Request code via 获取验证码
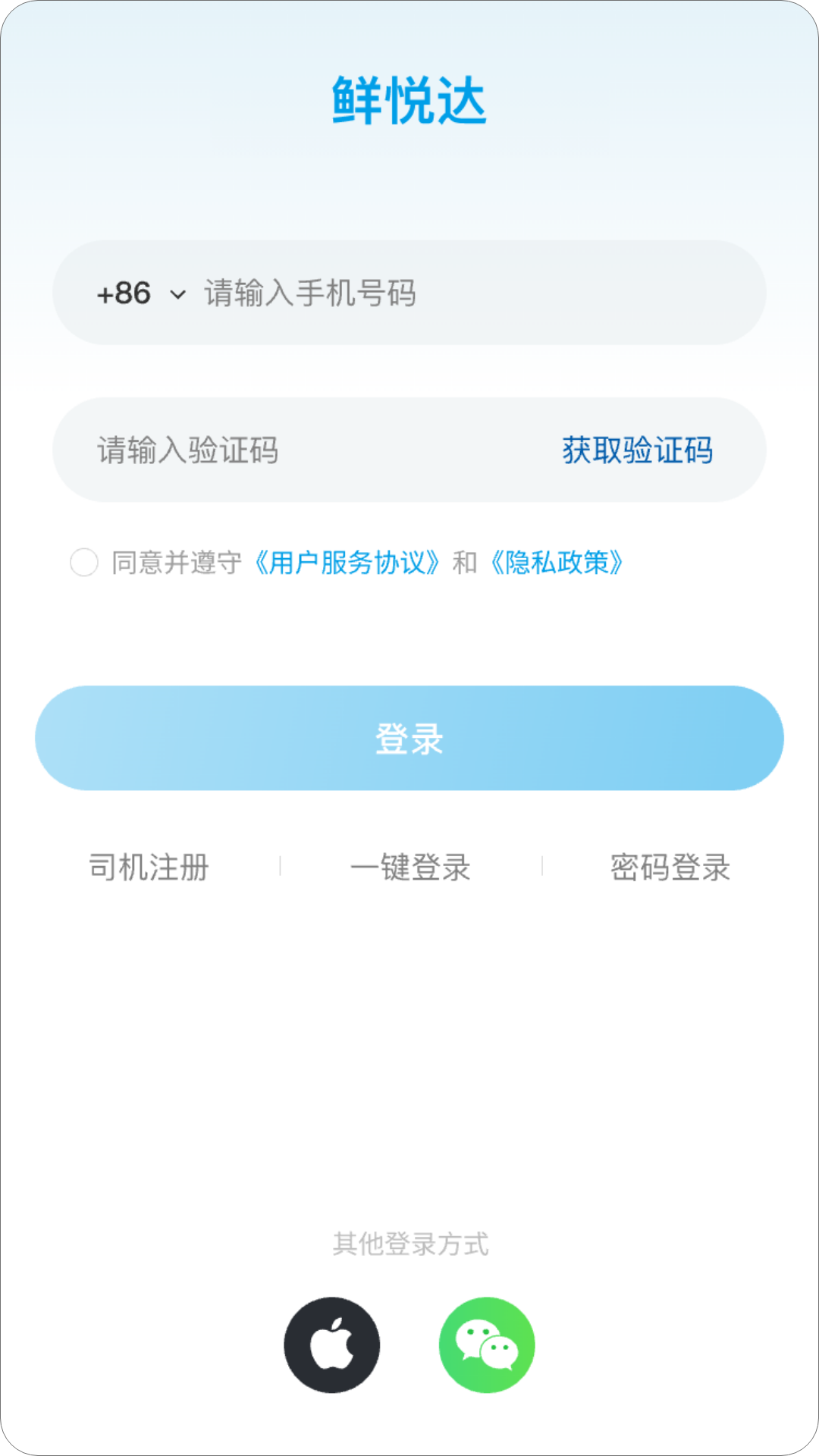 pyautogui.click(x=636, y=450)
